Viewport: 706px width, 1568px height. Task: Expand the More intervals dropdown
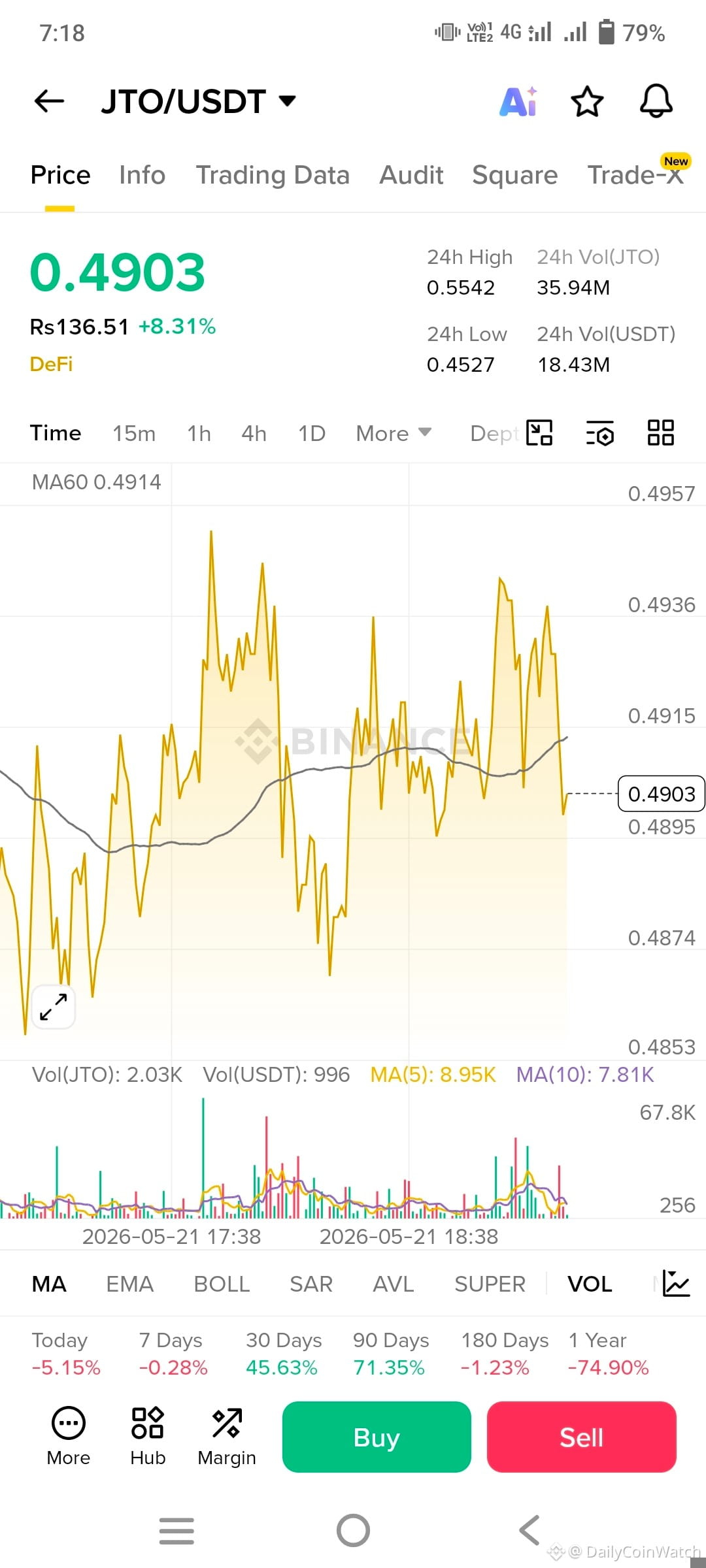tap(394, 433)
